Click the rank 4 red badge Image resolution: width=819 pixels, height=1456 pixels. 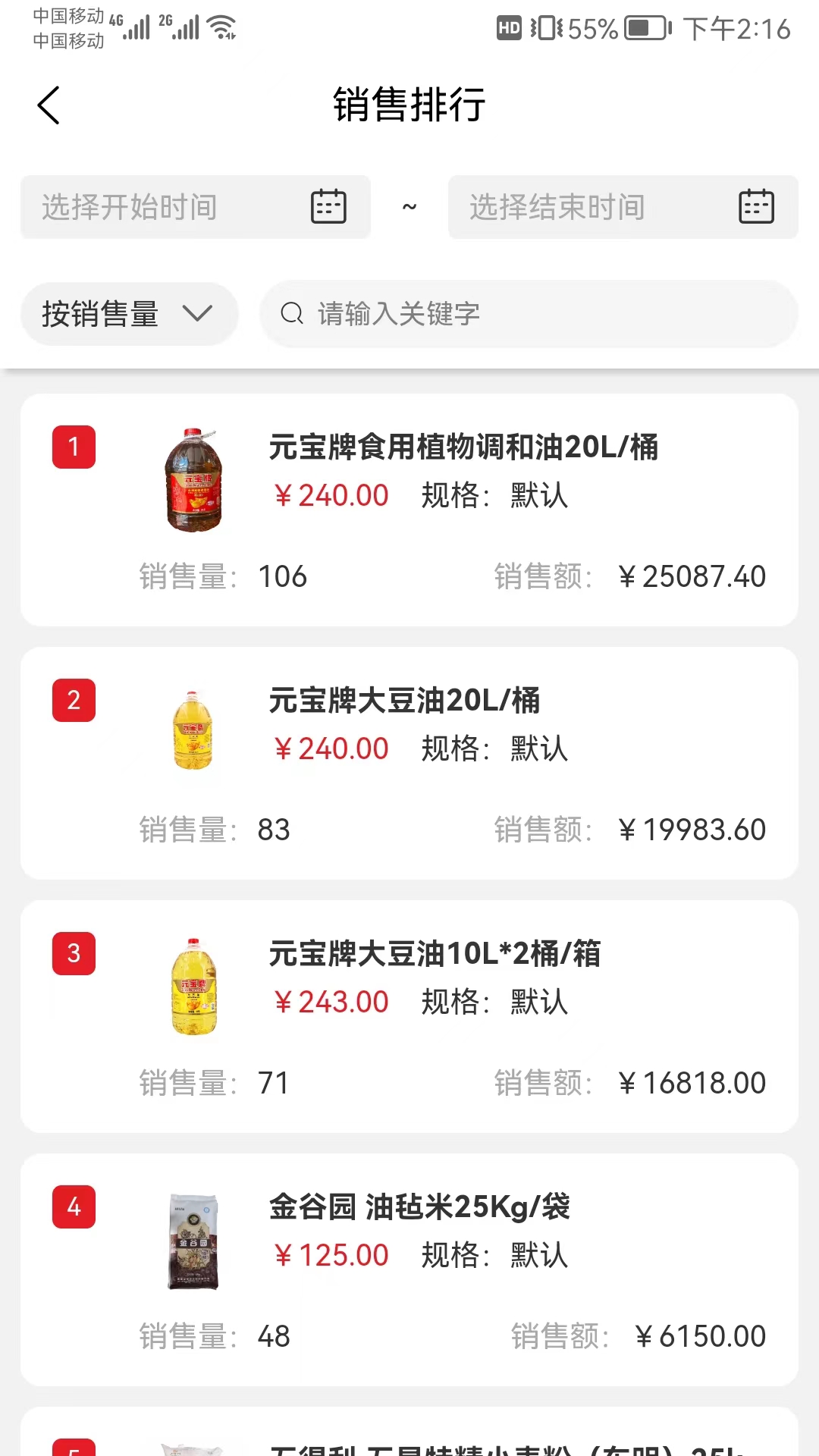tap(74, 1207)
